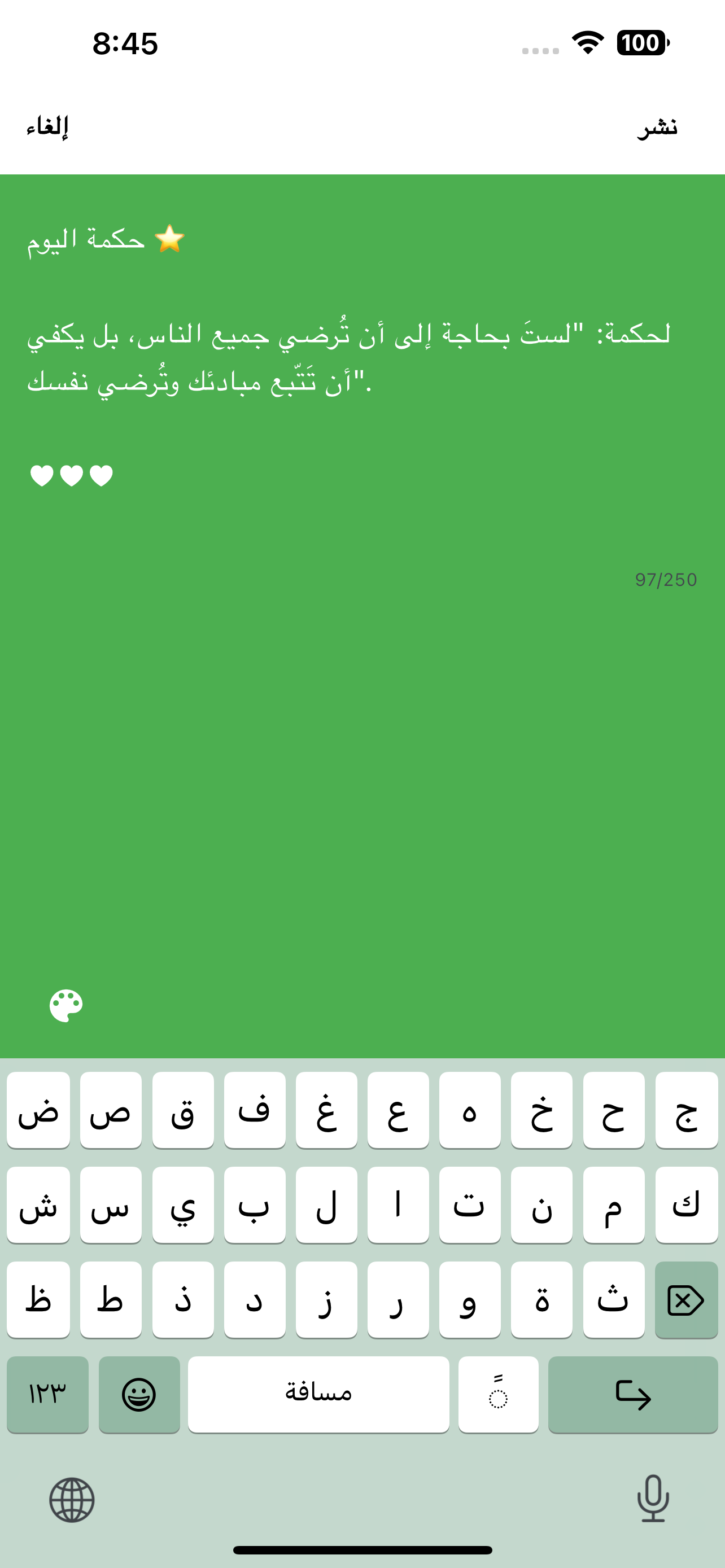Open the emoji keyboard
Image resolution: width=725 pixels, height=1568 pixels.
click(139, 1394)
